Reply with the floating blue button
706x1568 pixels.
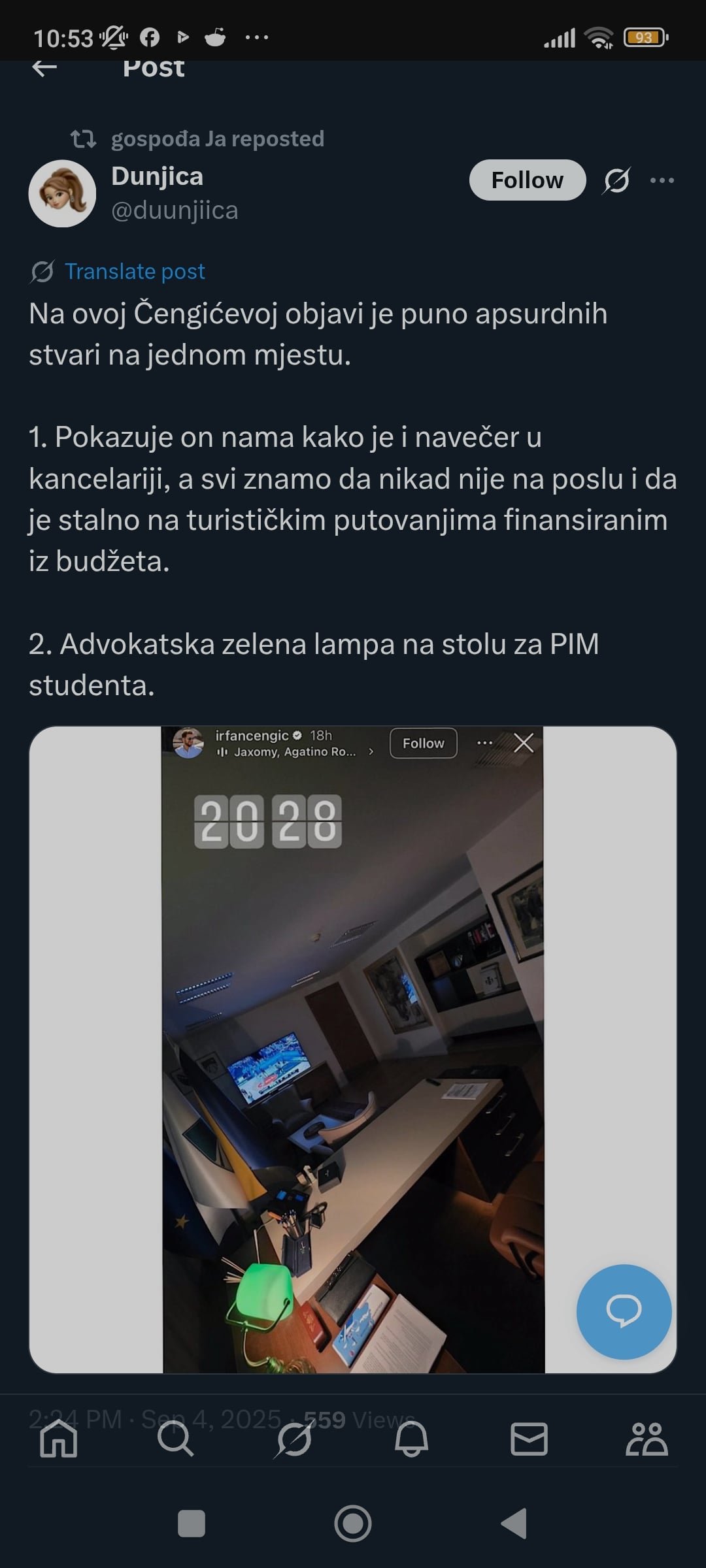click(624, 1311)
